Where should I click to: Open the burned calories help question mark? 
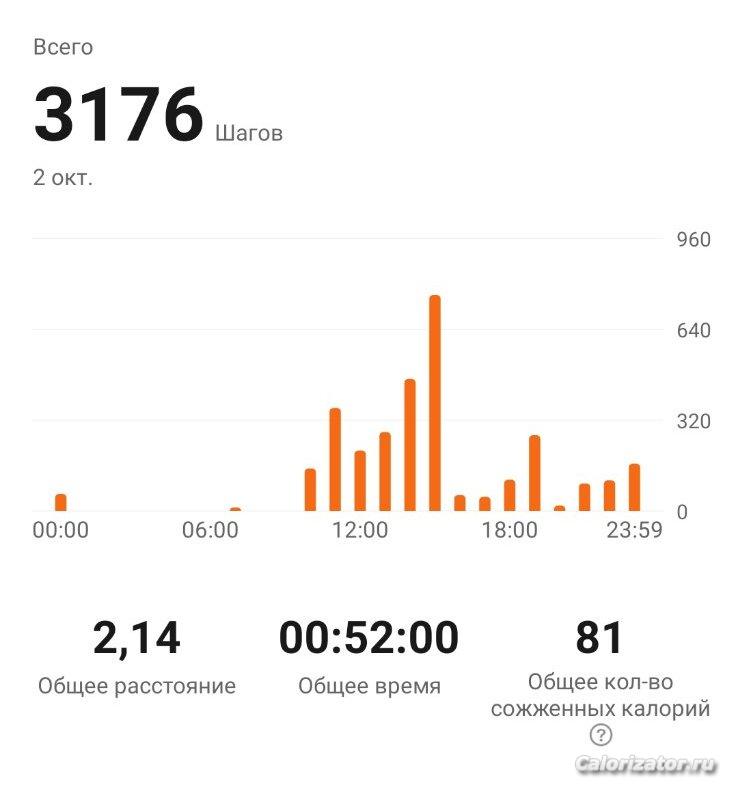click(x=600, y=736)
